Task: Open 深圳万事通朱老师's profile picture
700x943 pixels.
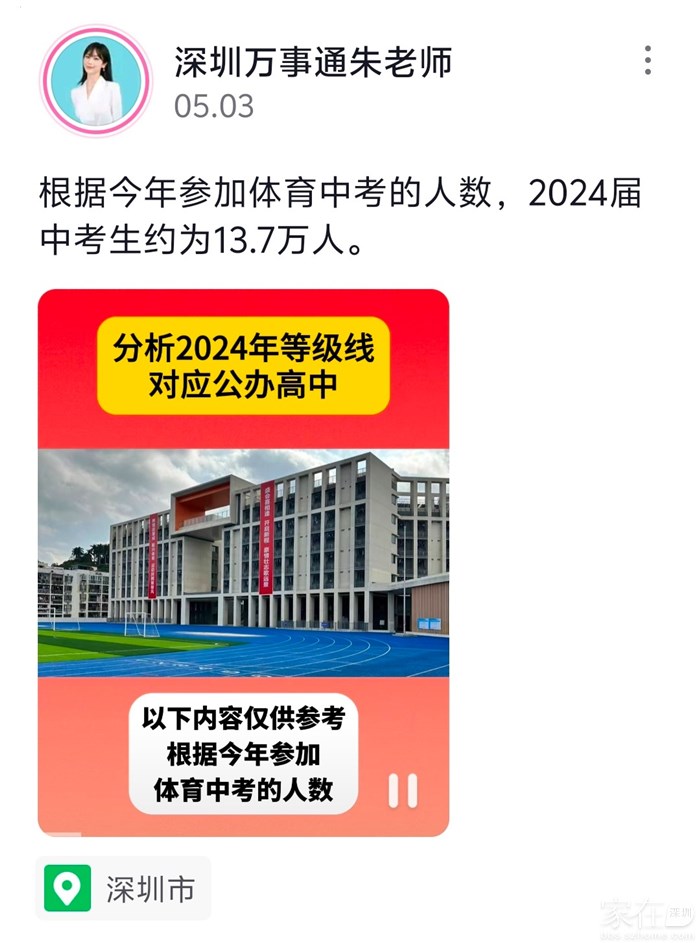Action: tap(96, 81)
